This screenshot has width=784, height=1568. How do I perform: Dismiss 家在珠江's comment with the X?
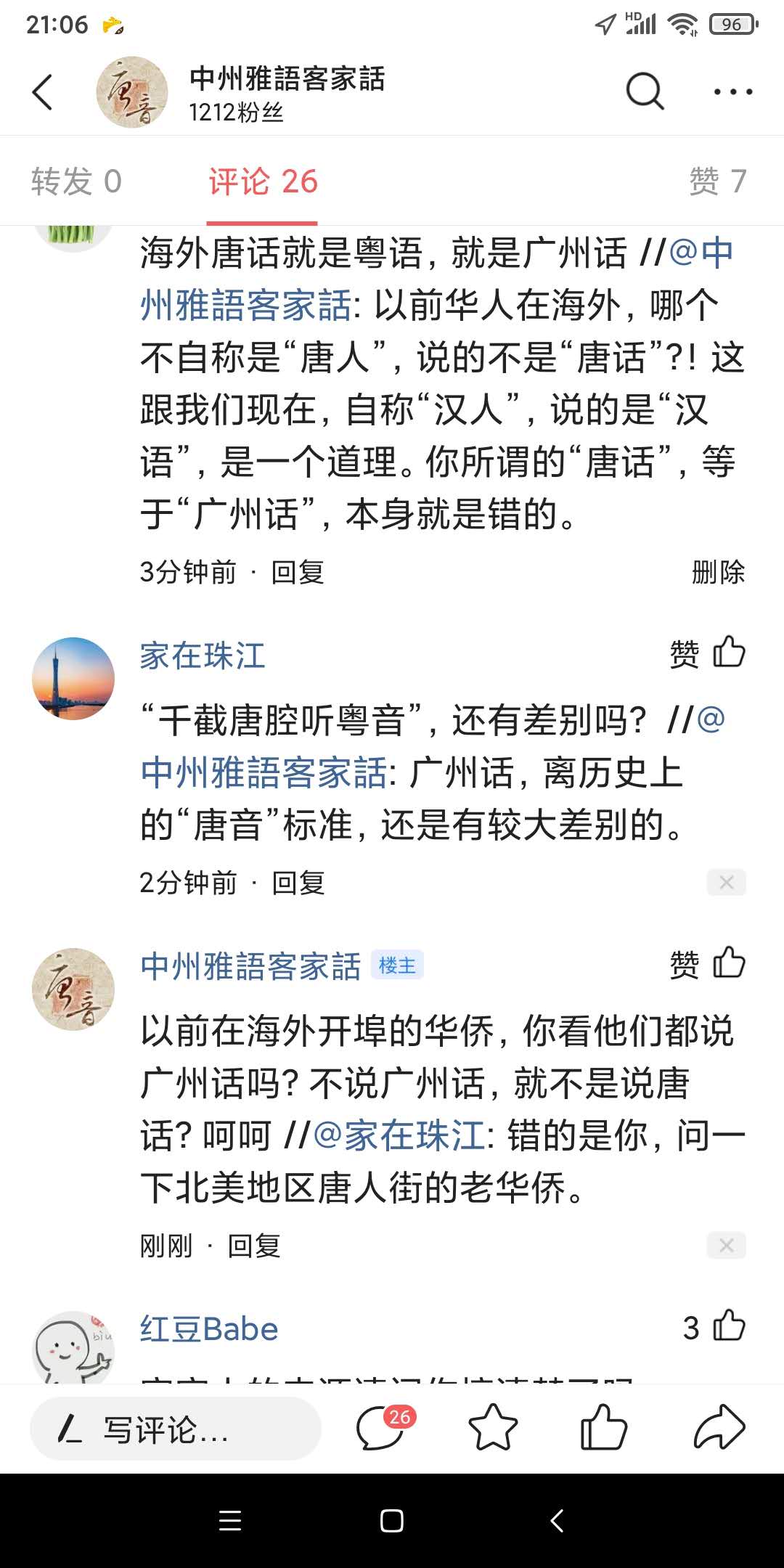(726, 883)
